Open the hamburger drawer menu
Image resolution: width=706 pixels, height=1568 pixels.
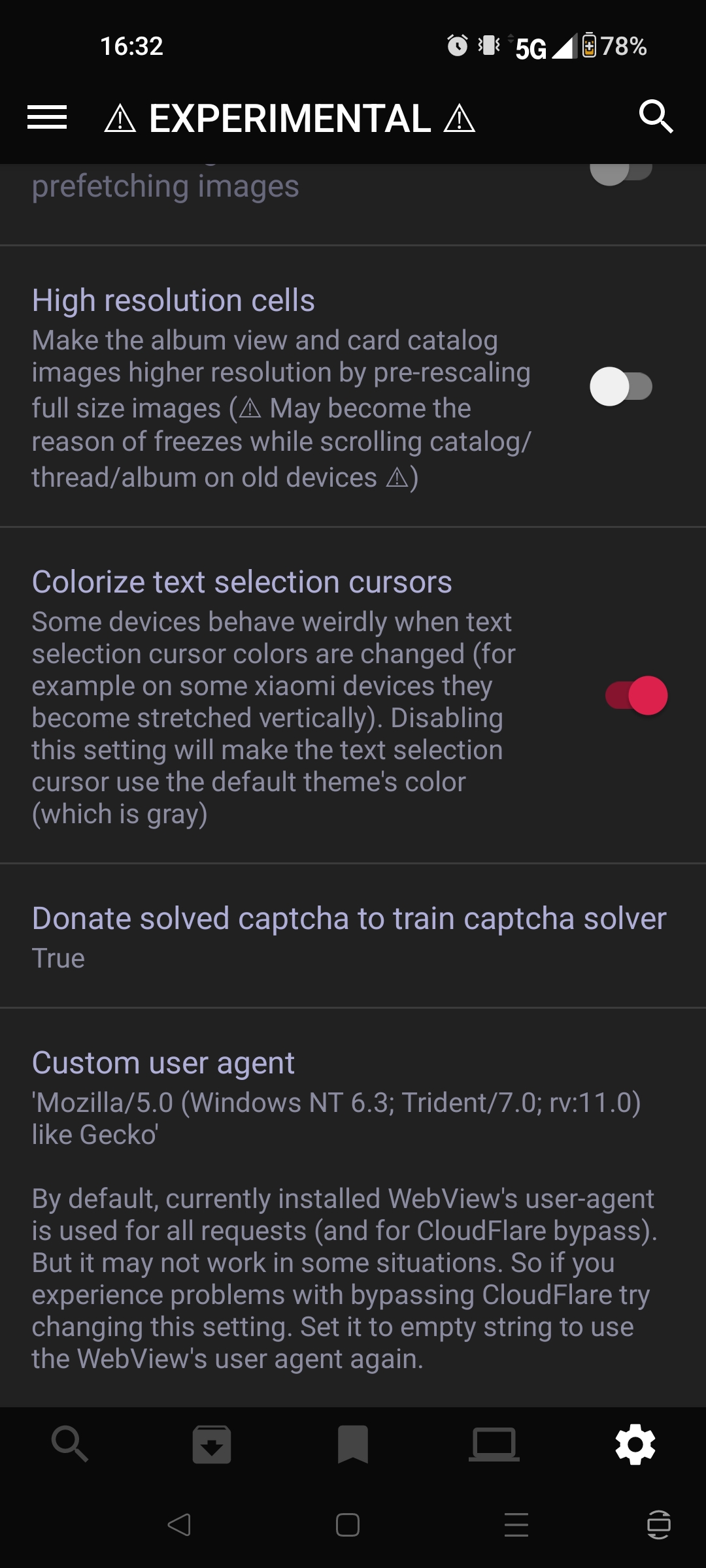click(x=47, y=118)
